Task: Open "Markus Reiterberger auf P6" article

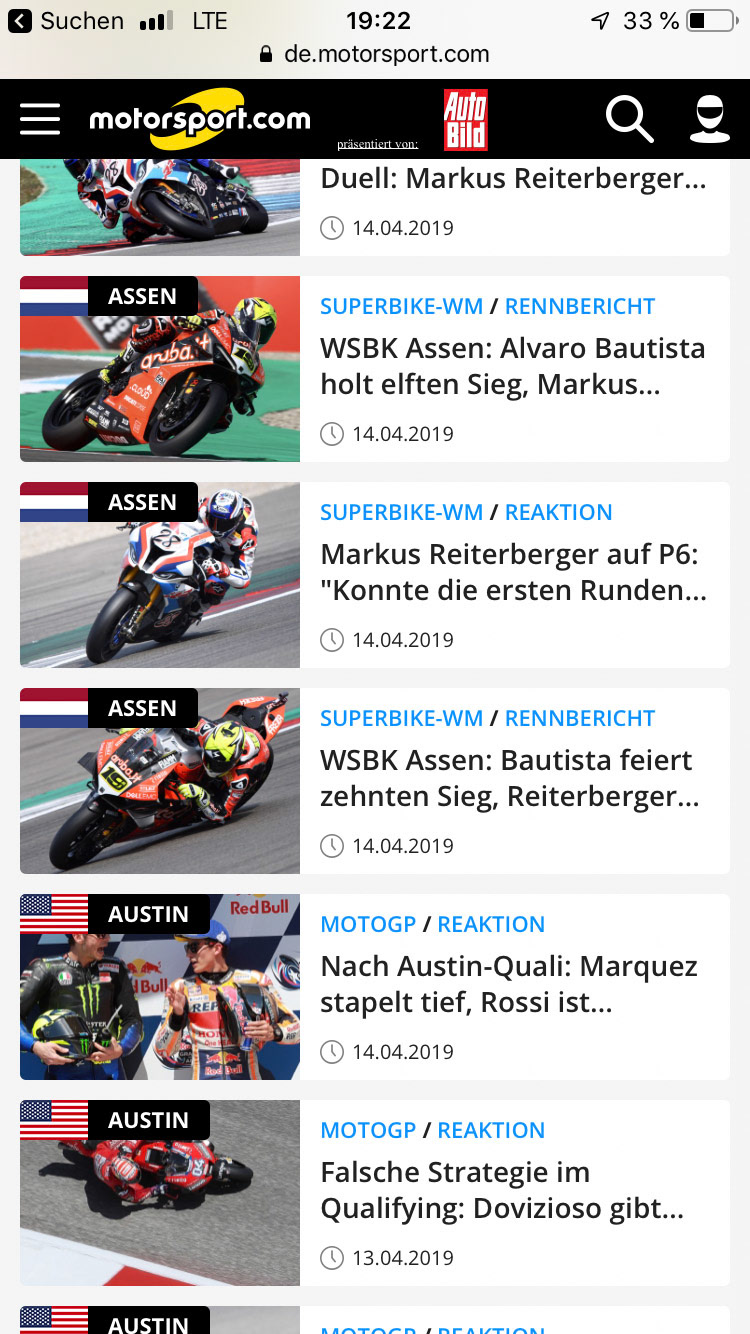Action: pos(513,572)
